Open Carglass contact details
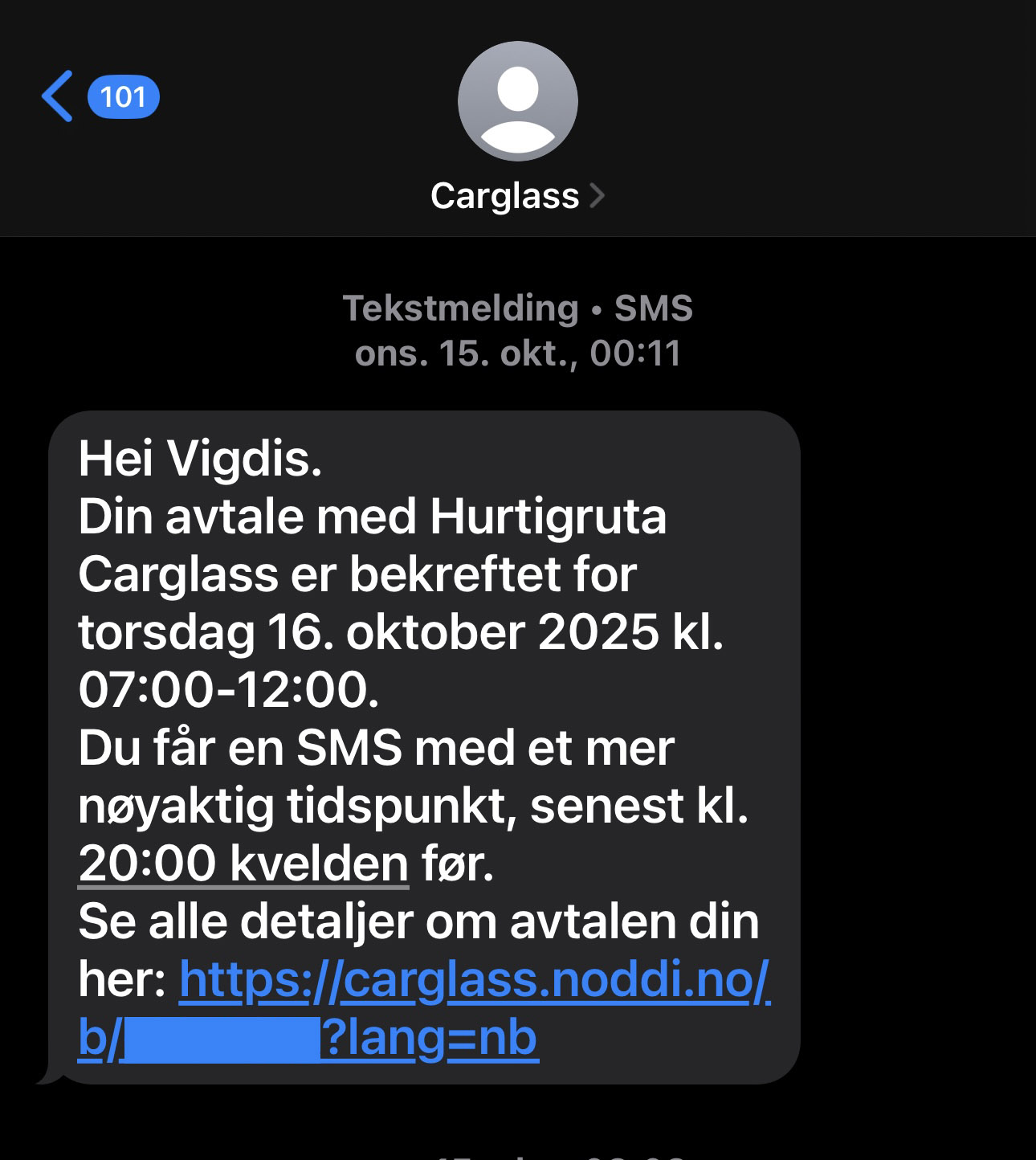 [516, 196]
